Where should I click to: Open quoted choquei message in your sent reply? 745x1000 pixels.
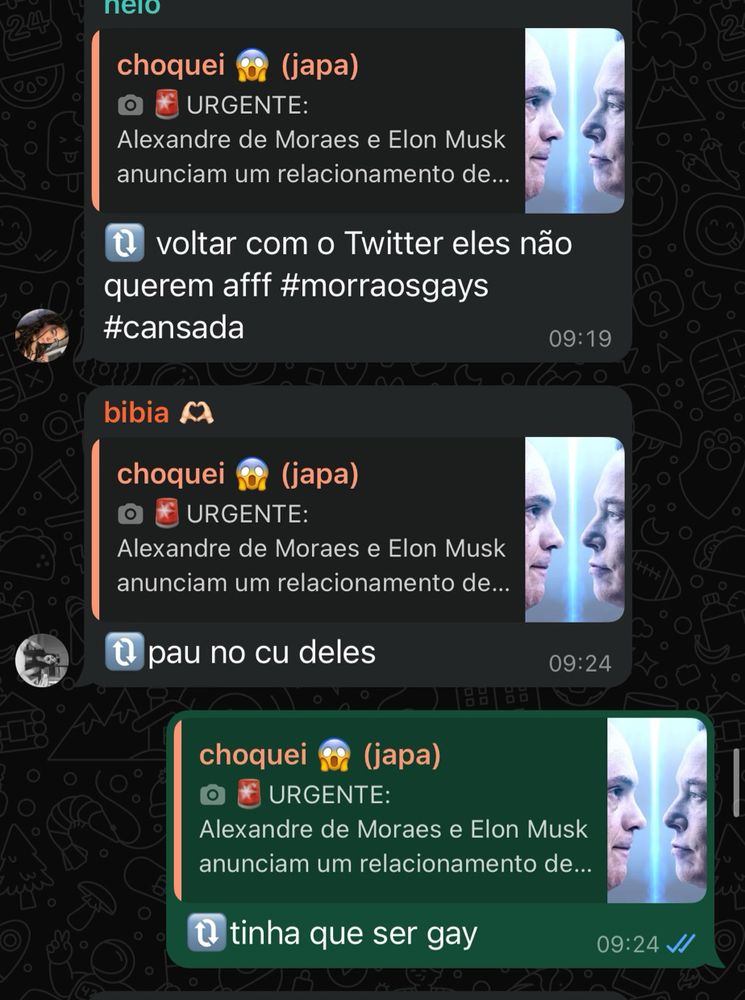pos(440,810)
